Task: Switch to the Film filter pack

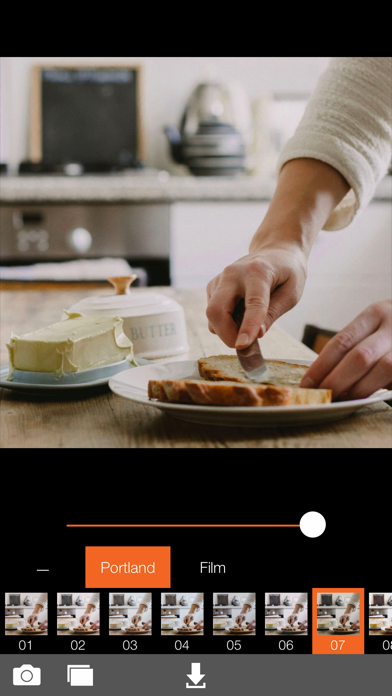Action: (x=213, y=567)
